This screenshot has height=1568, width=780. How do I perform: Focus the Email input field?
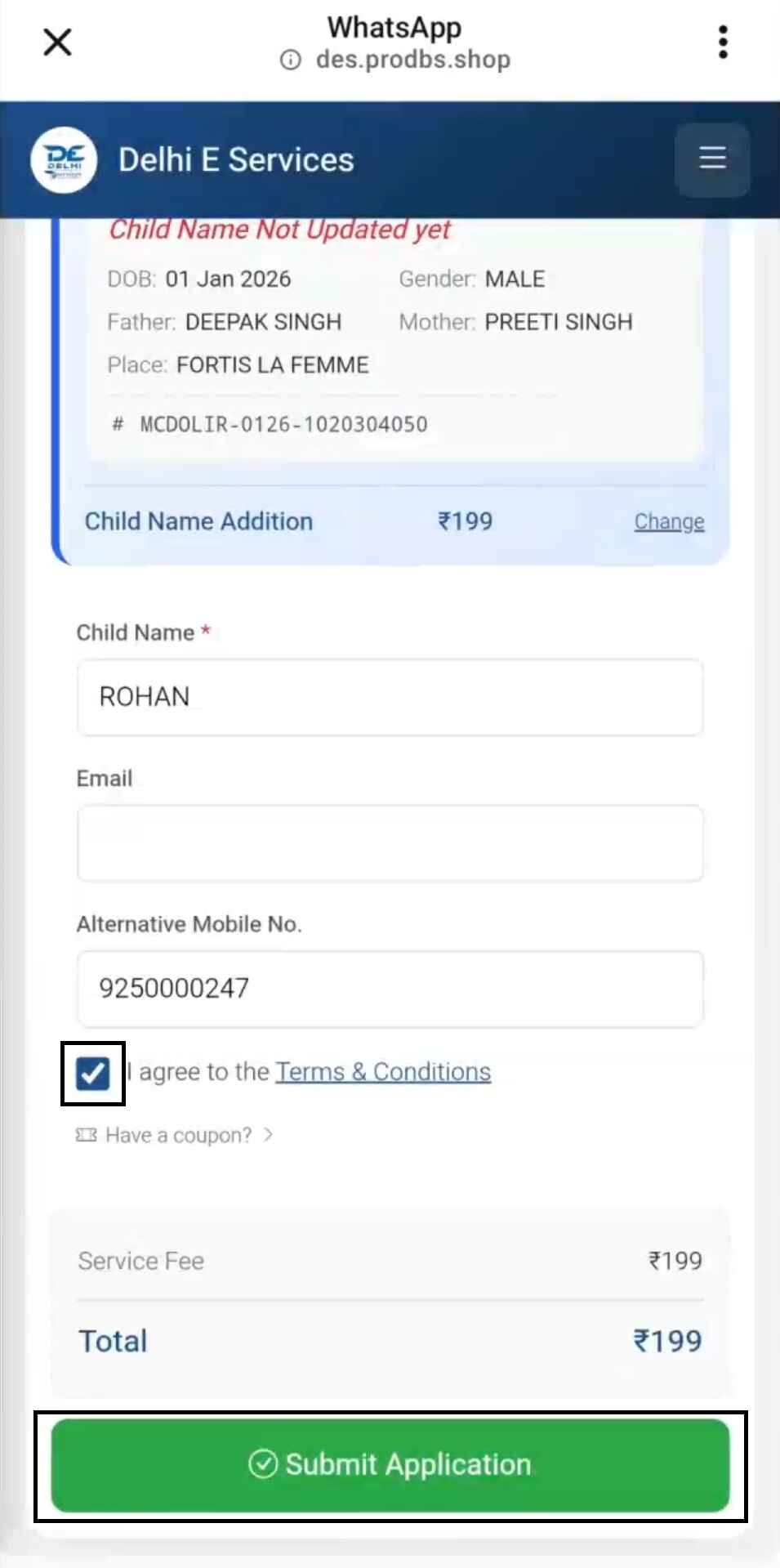click(390, 843)
